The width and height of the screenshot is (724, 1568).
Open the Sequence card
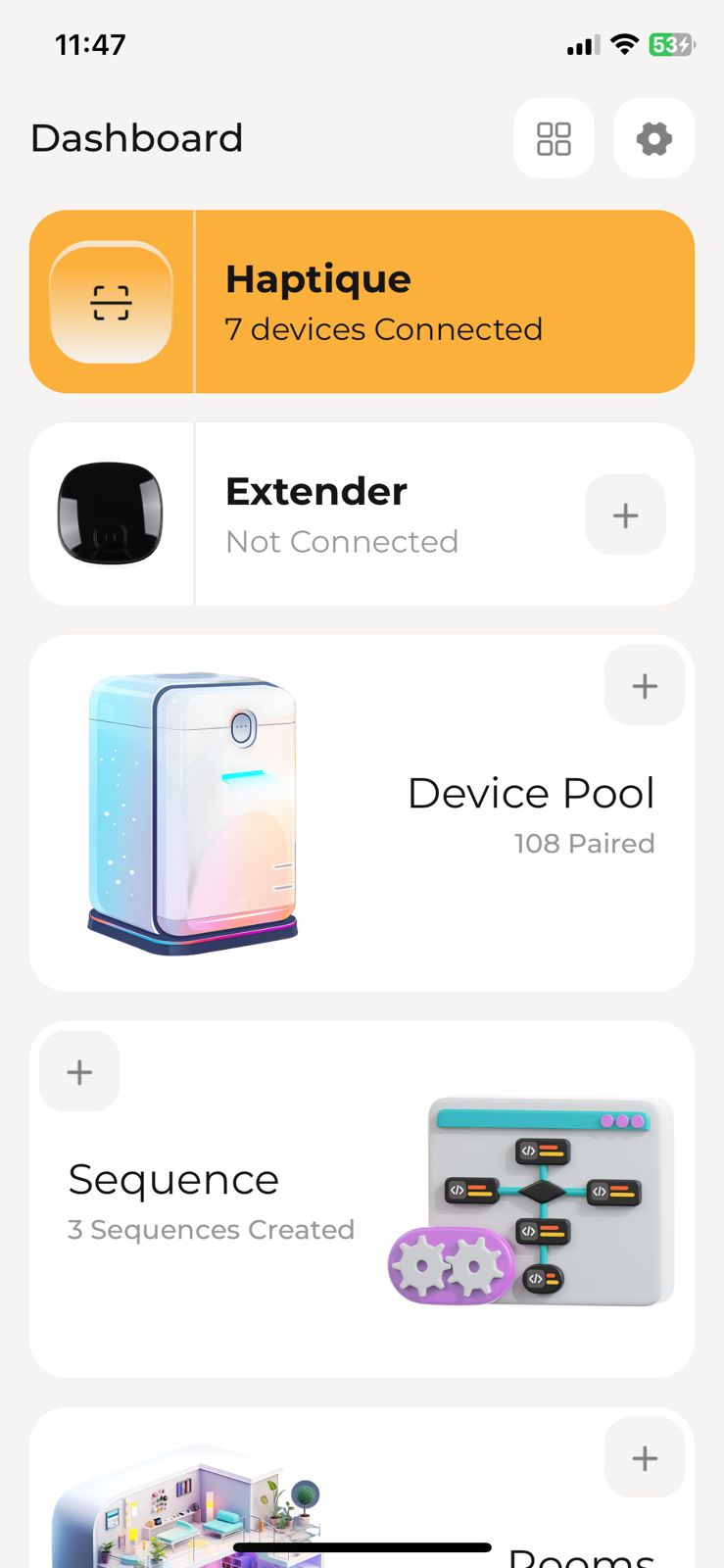click(245, 1205)
